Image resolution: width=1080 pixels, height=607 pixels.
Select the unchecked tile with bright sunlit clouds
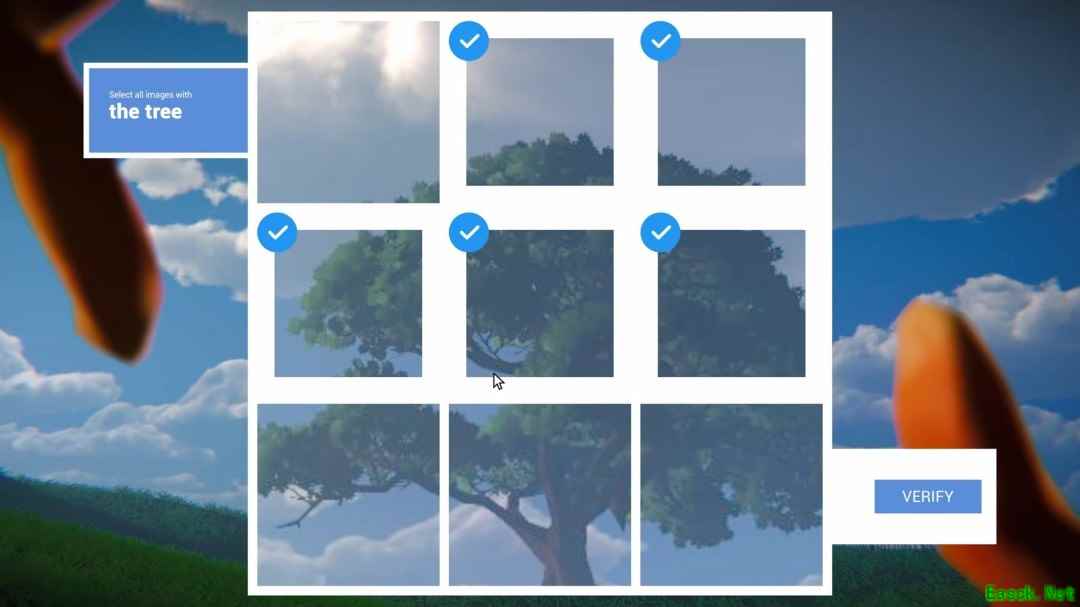click(348, 112)
